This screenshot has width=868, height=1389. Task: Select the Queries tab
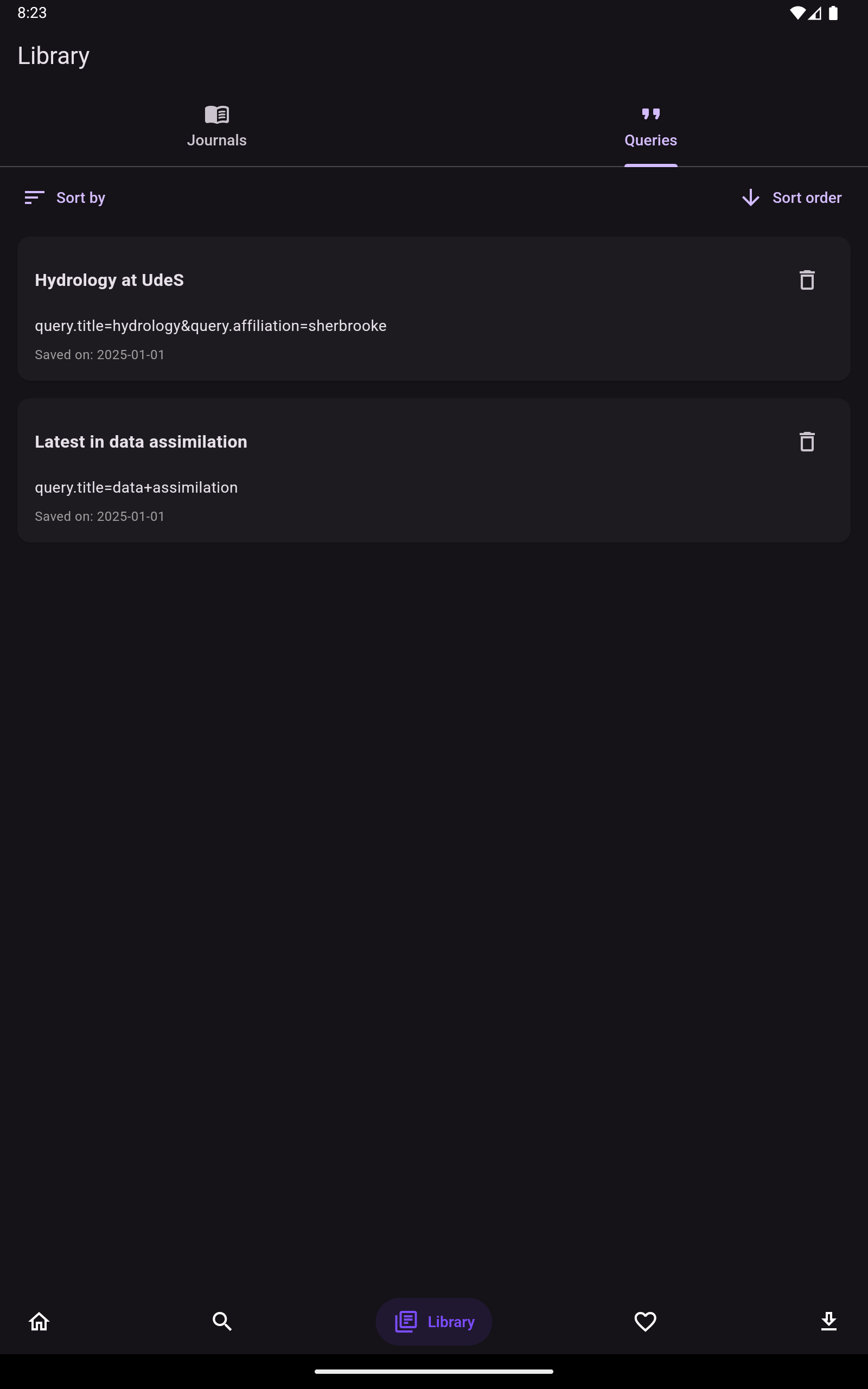pos(650,127)
